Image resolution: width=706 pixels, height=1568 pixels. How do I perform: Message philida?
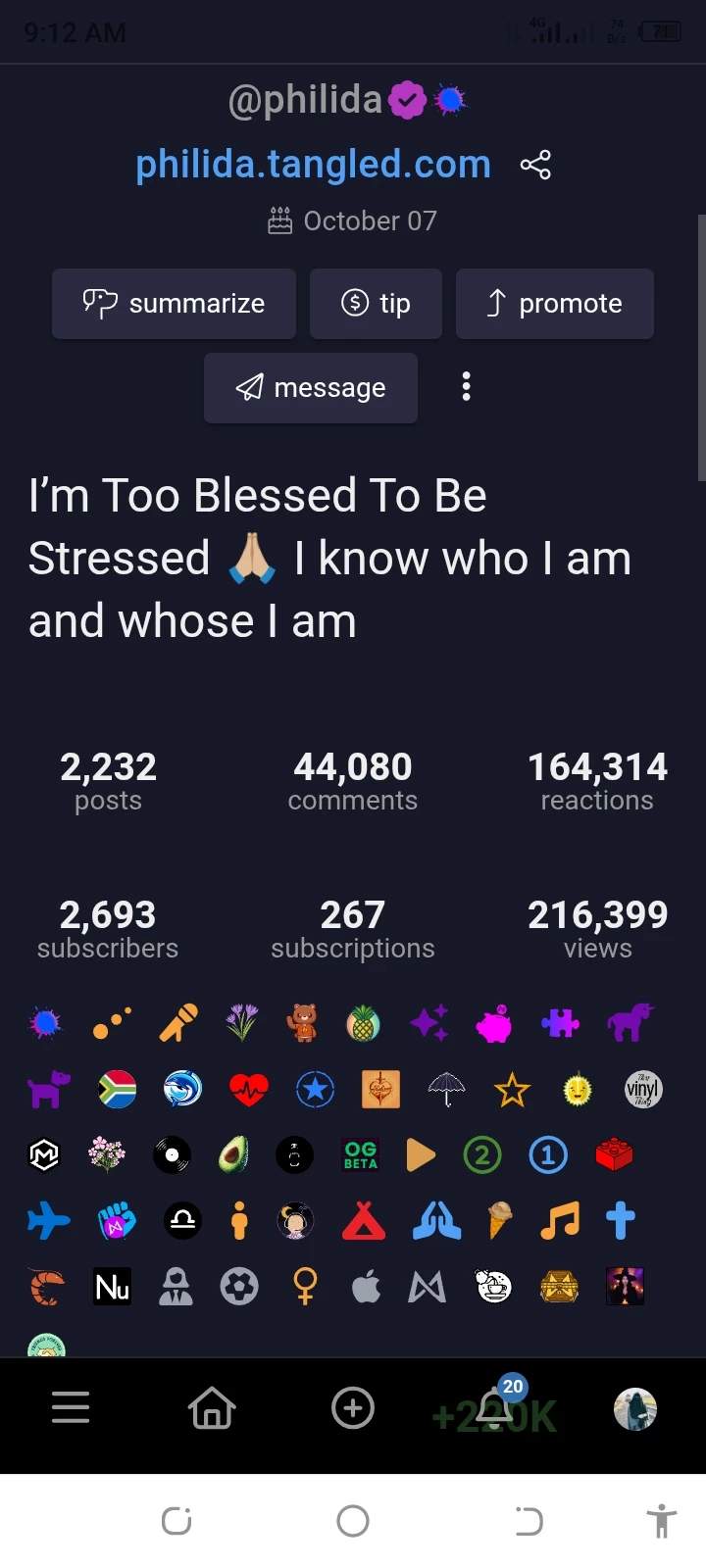[x=311, y=388]
